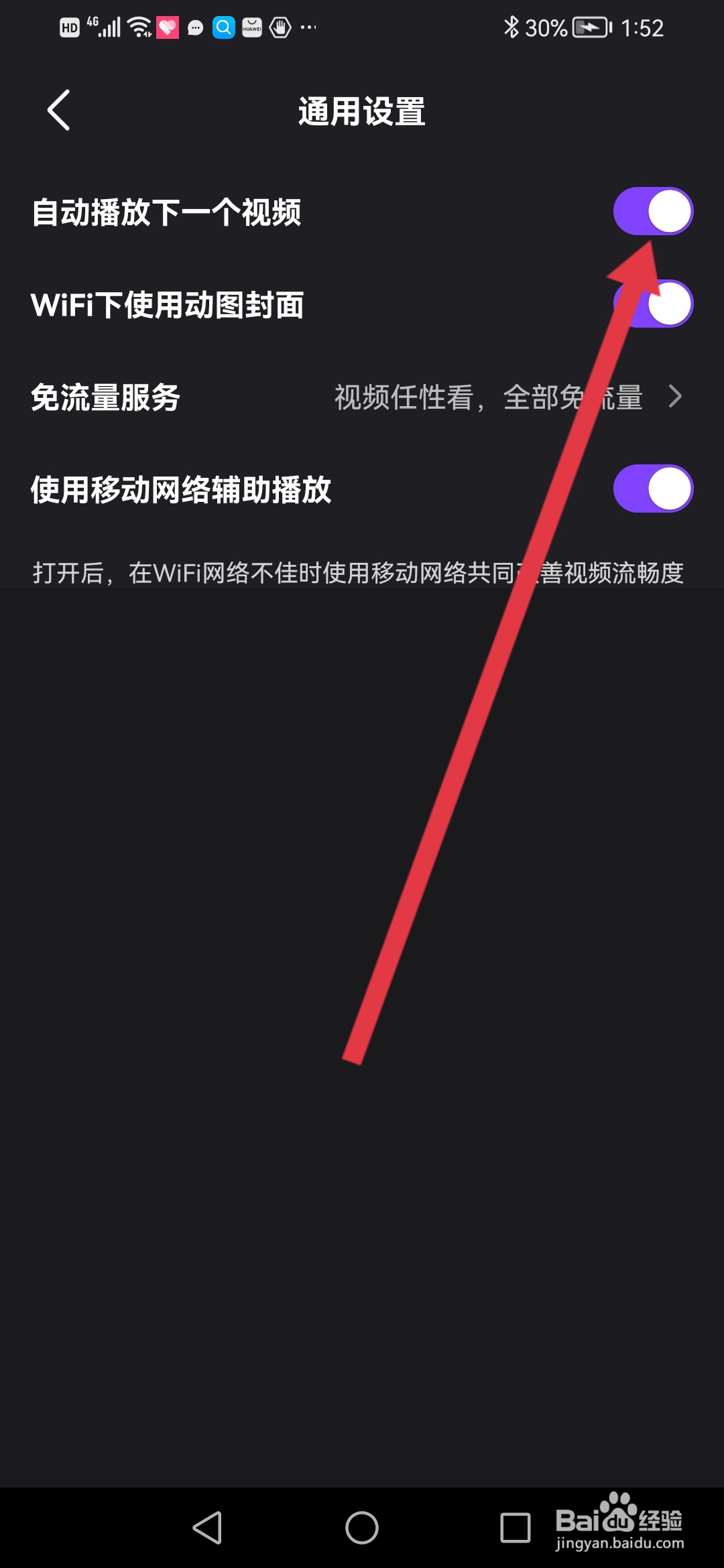Turn off 使用移动网络辅助播放
This screenshot has height=1568, width=724.
pos(654,488)
